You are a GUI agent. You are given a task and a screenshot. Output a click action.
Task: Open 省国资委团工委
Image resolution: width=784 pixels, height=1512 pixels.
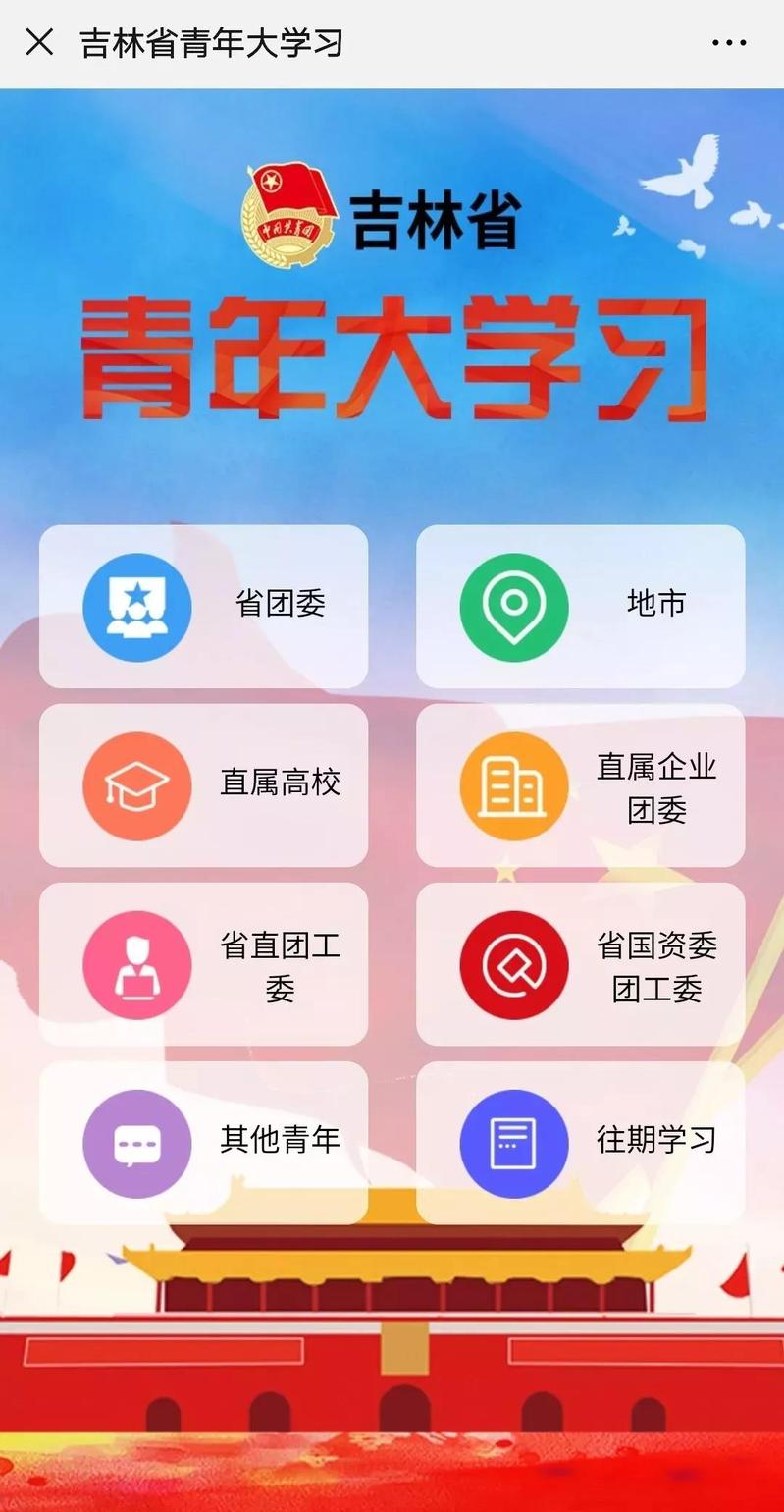pos(580,963)
